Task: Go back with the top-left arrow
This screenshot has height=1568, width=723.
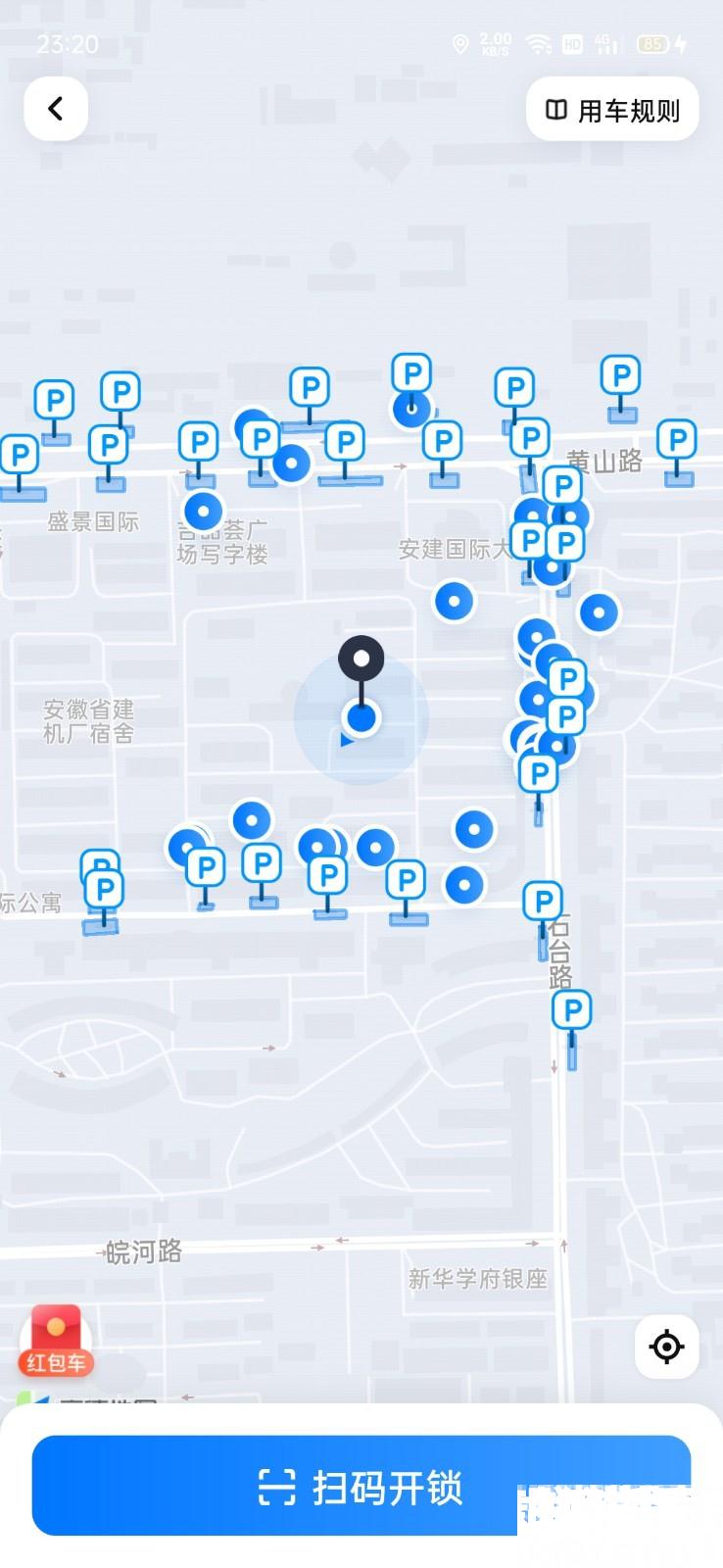Action: (x=56, y=109)
